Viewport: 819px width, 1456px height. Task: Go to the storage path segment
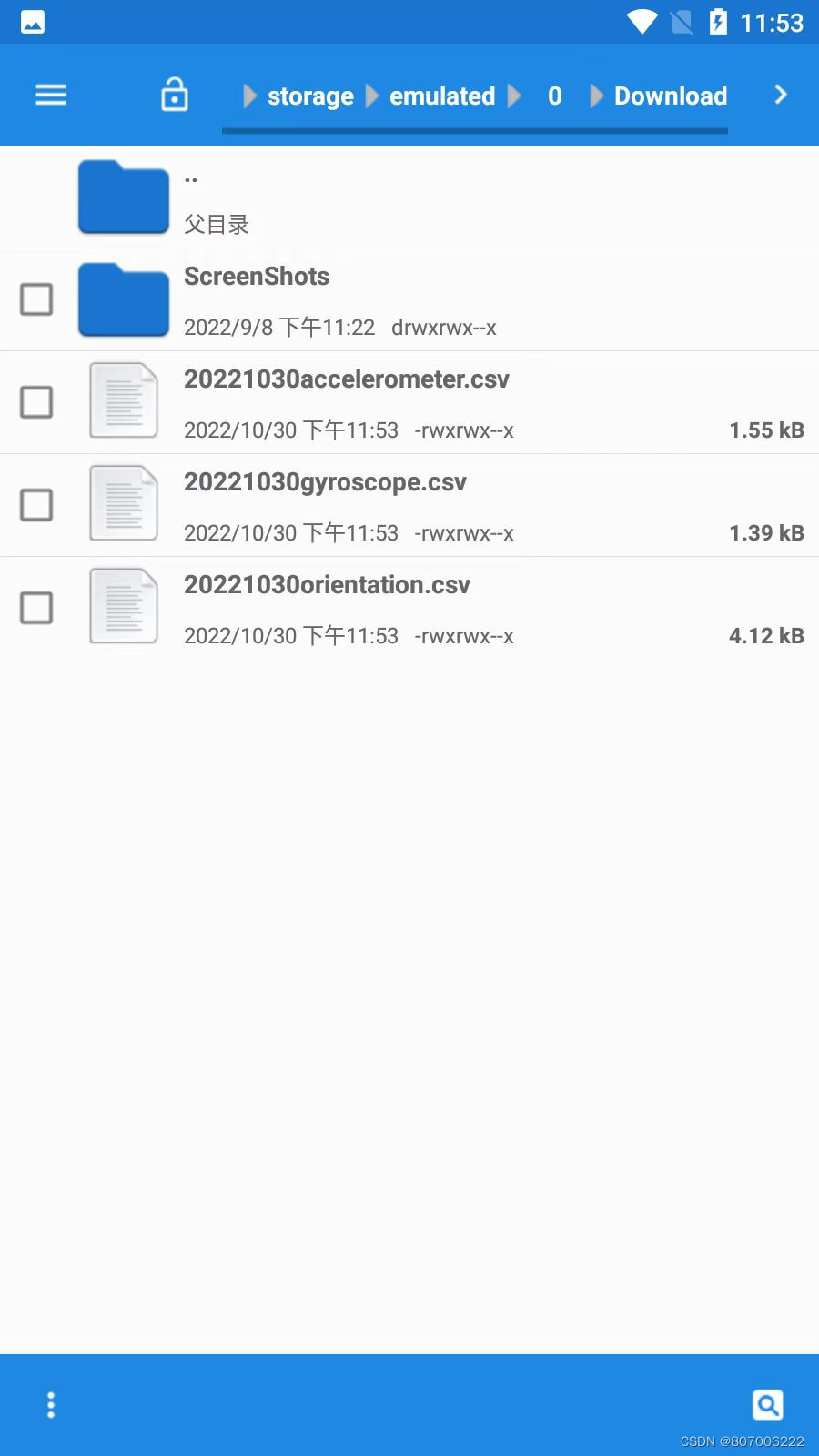pyautogui.click(x=310, y=96)
